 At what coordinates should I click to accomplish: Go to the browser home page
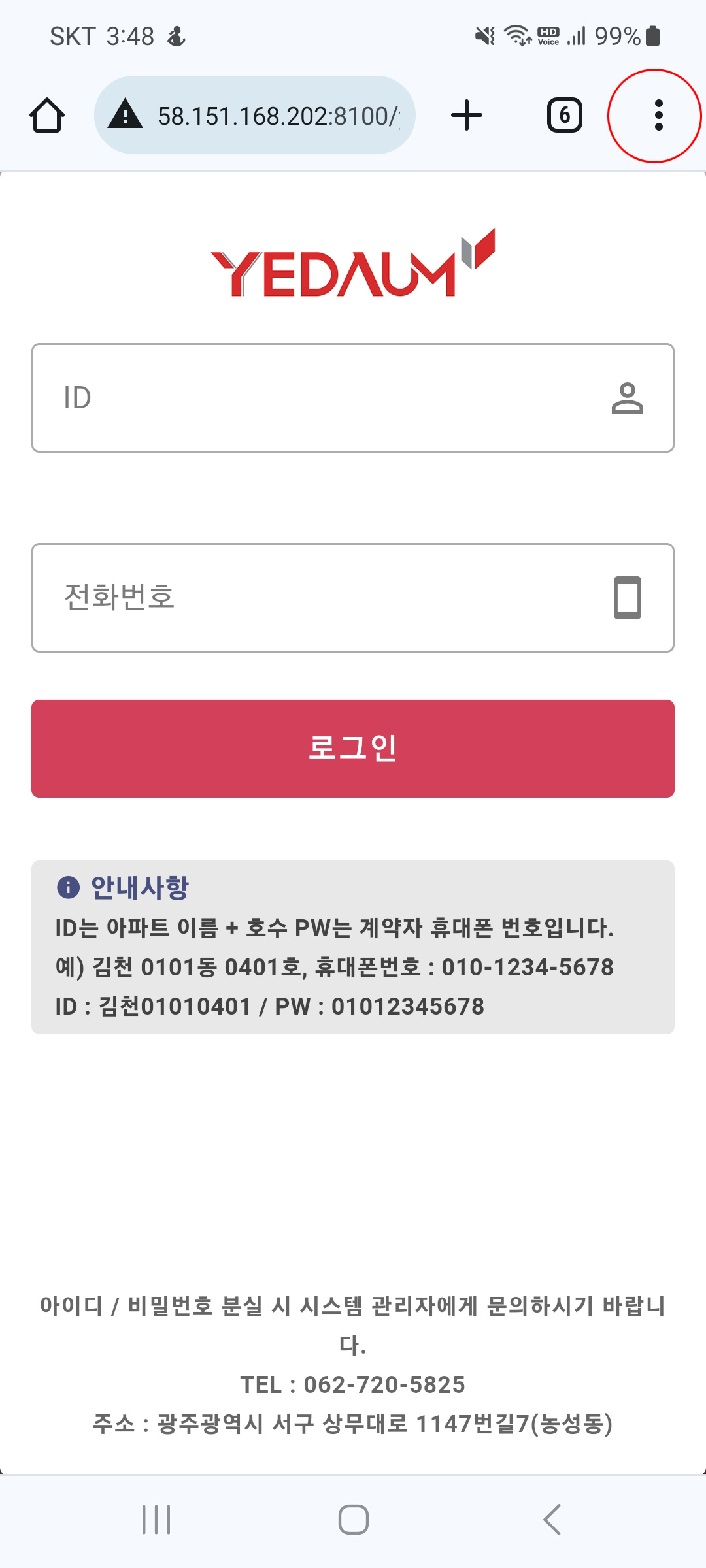47,116
